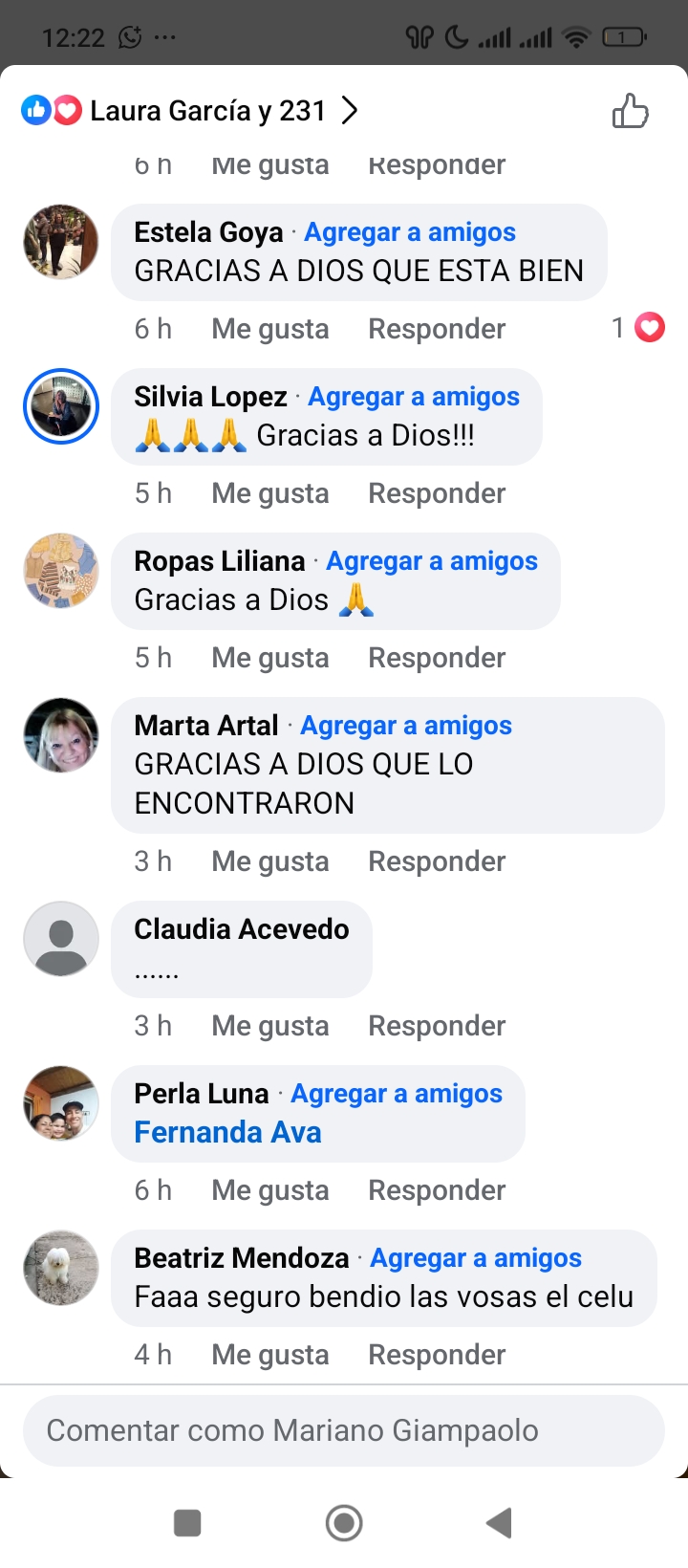Reply to Silvia Lopez's comment

(437, 493)
